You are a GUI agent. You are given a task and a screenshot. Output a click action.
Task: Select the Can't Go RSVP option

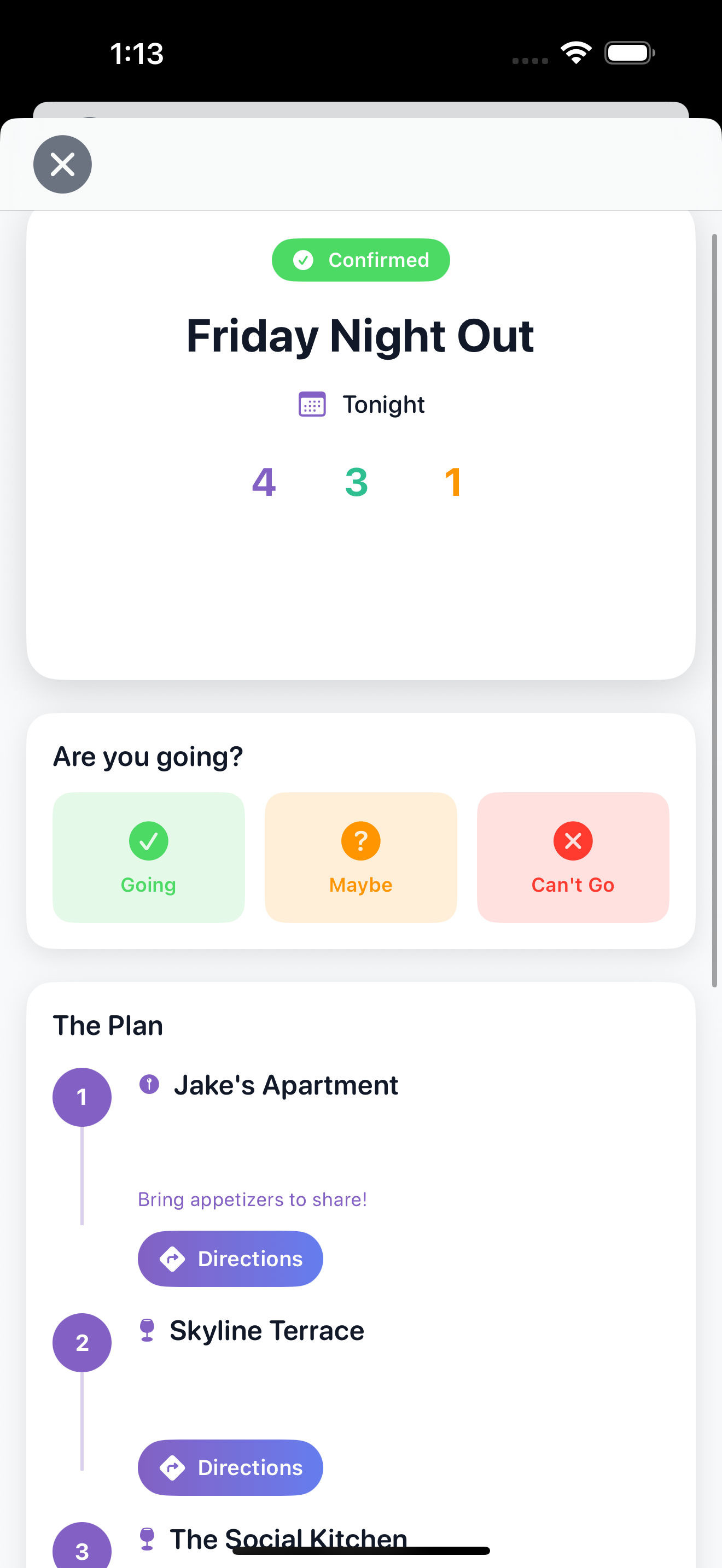572,856
